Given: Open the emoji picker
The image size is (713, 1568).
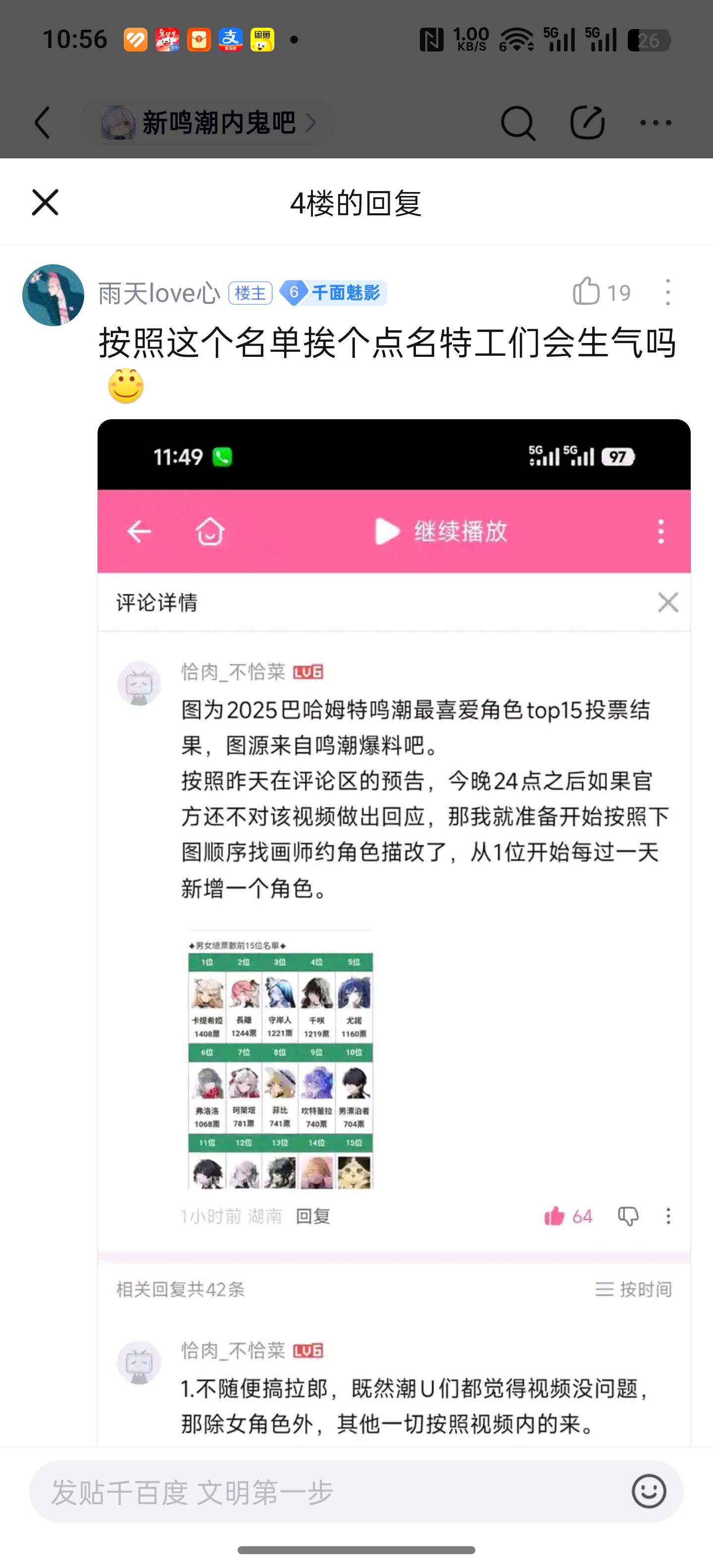Looking at the screenshot, I should [x=649, y=1491].
